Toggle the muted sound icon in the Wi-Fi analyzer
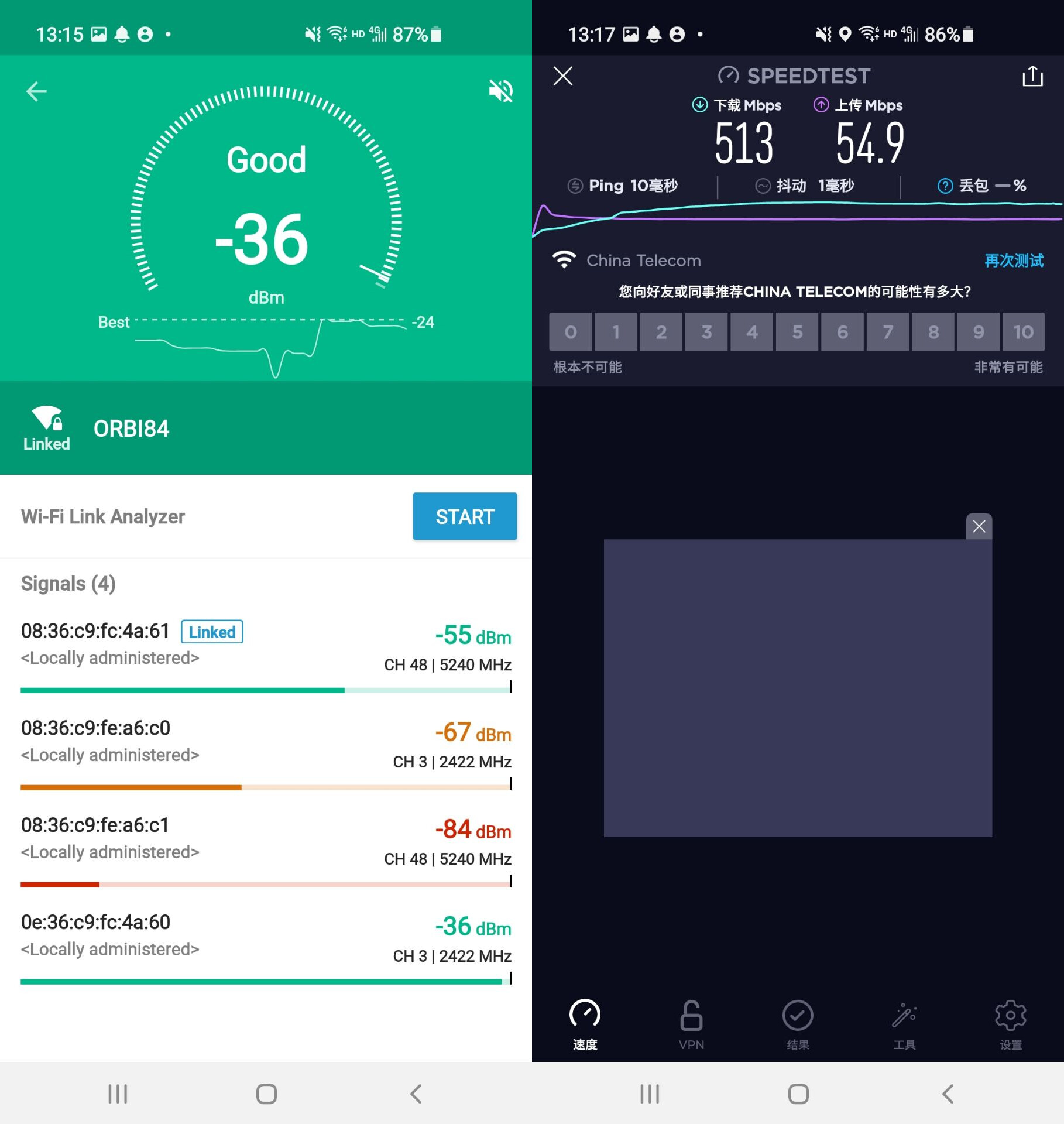The image size is (1064, 1124). pos(500,91)
